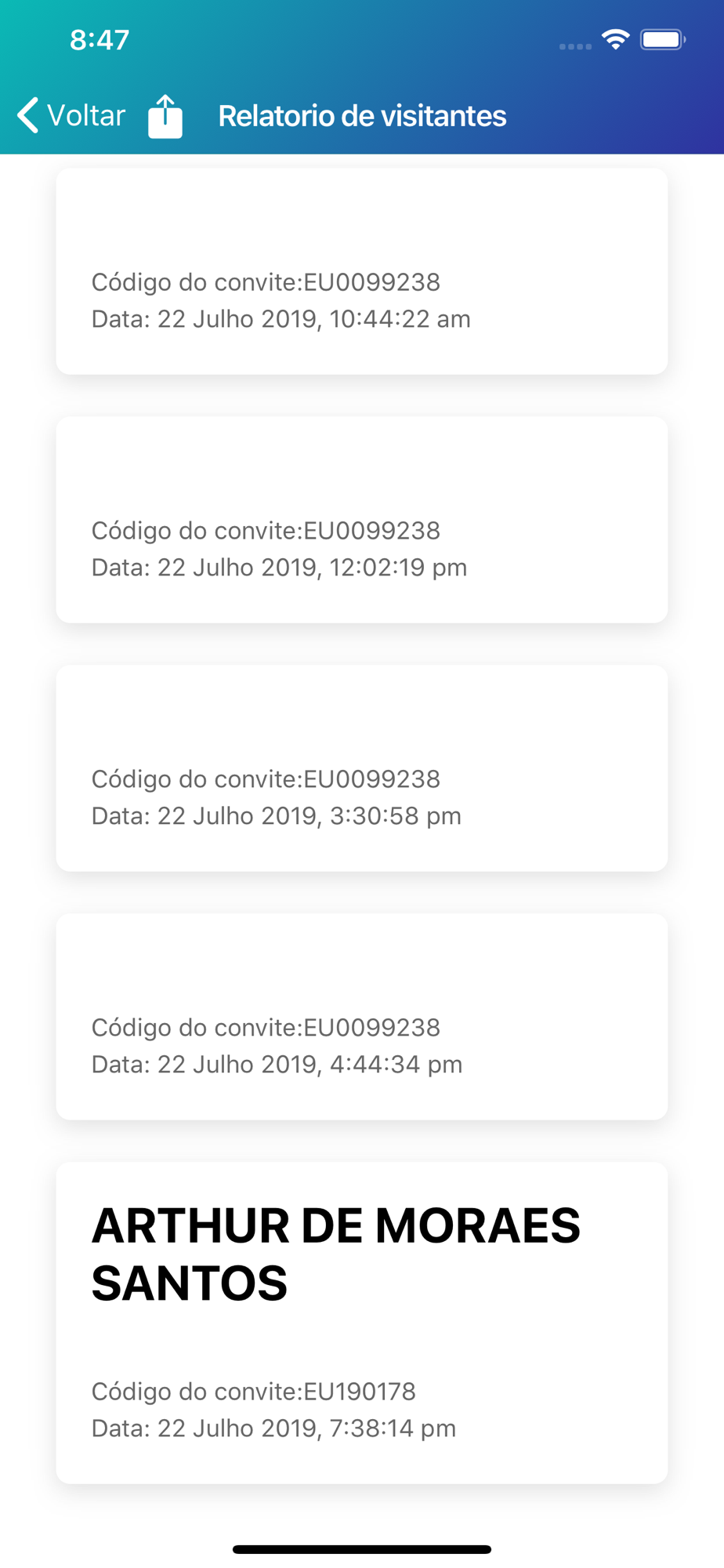Open the visit card dated 12:02:19 pm
Image resolution: width=724 pixels, height=1568 pixels.
(362, 520)
